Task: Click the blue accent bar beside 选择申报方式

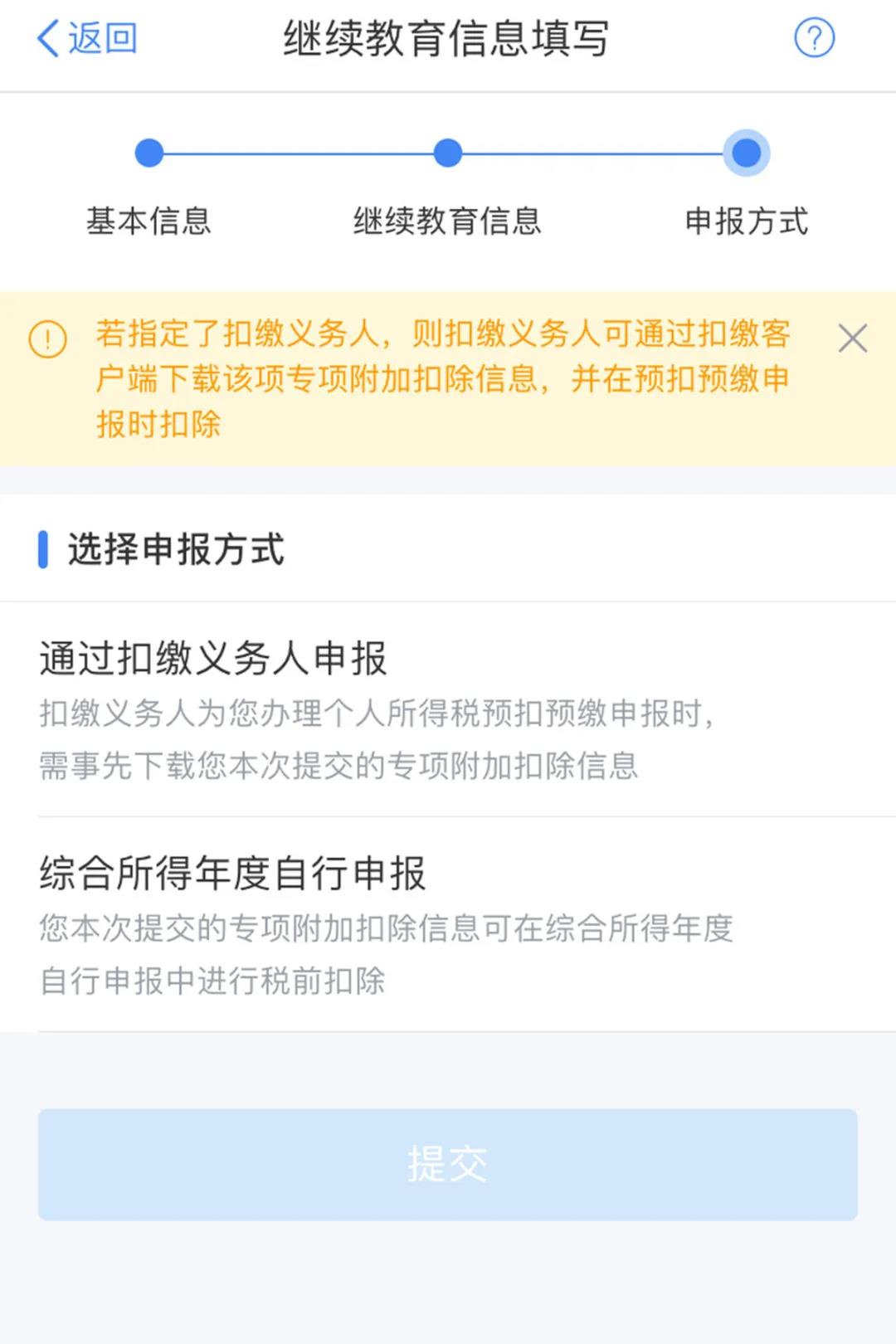Action: (x=42, y=548)
